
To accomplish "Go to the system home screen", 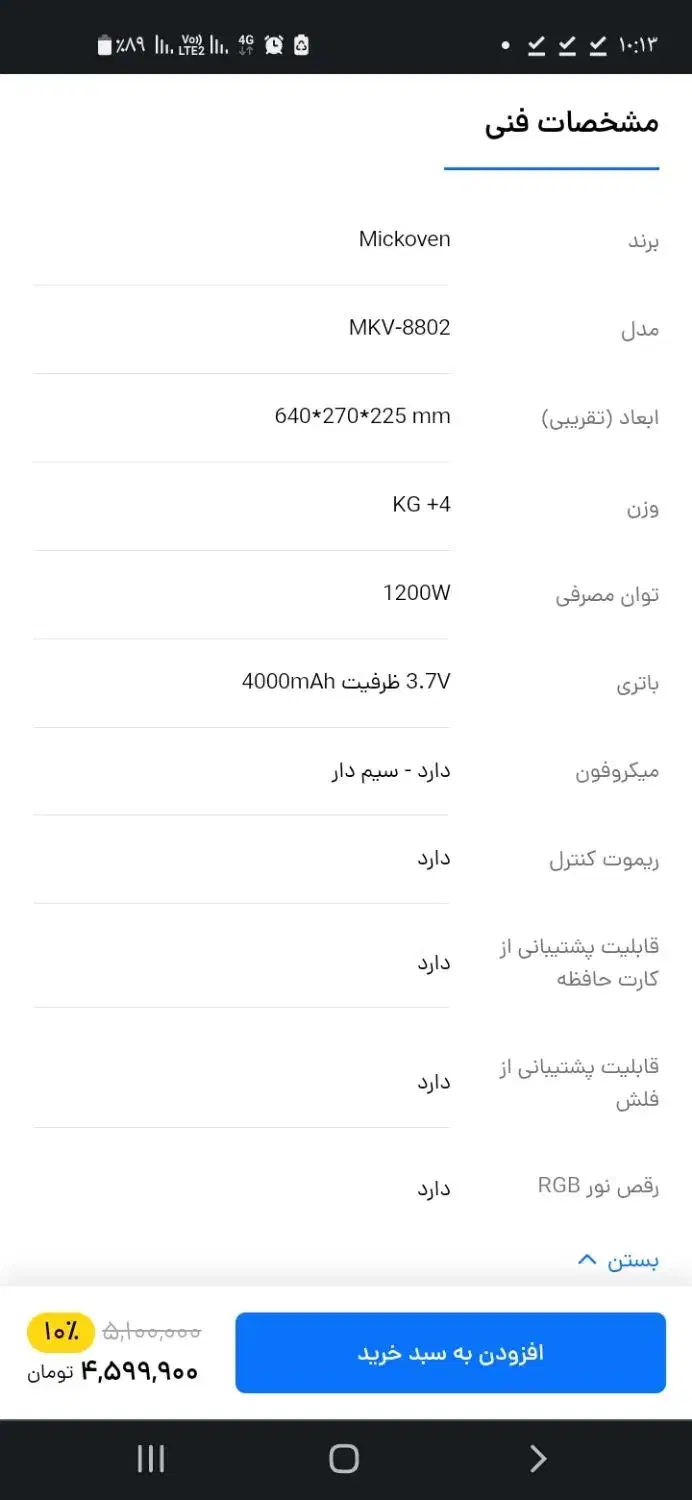I will tap(344, 1459).
